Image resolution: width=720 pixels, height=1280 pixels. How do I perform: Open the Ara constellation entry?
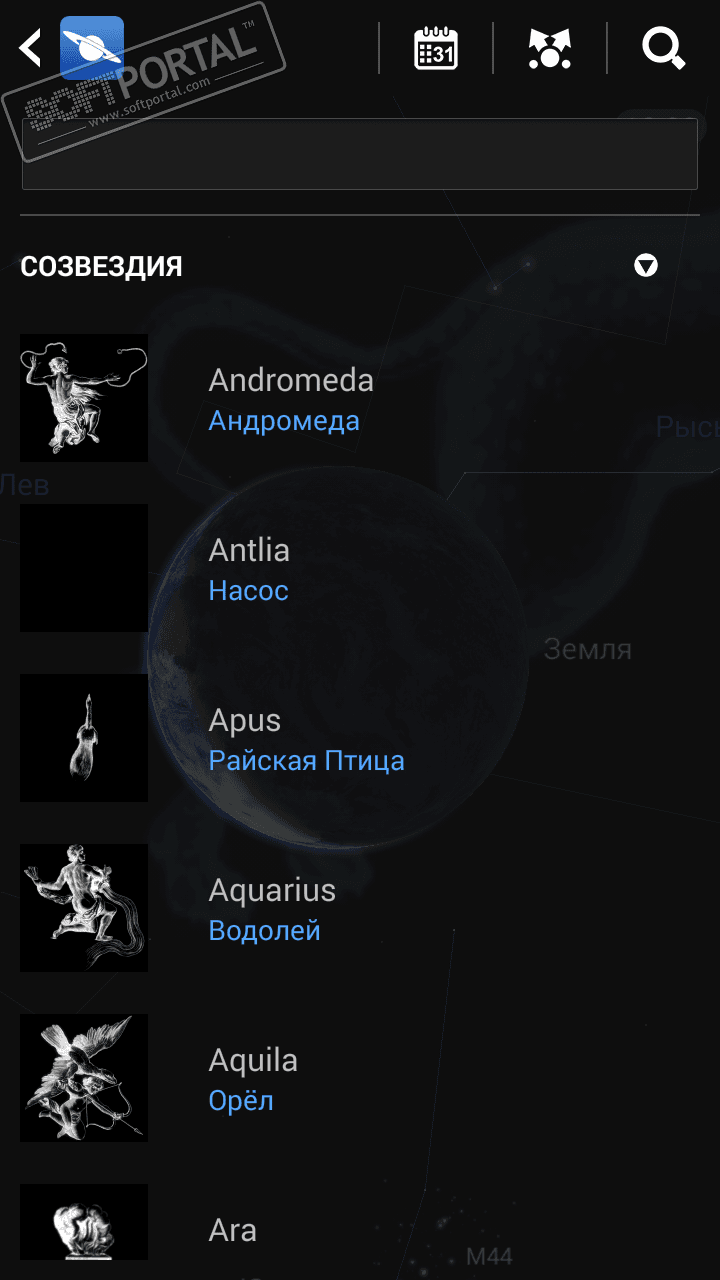[232, 1230]
